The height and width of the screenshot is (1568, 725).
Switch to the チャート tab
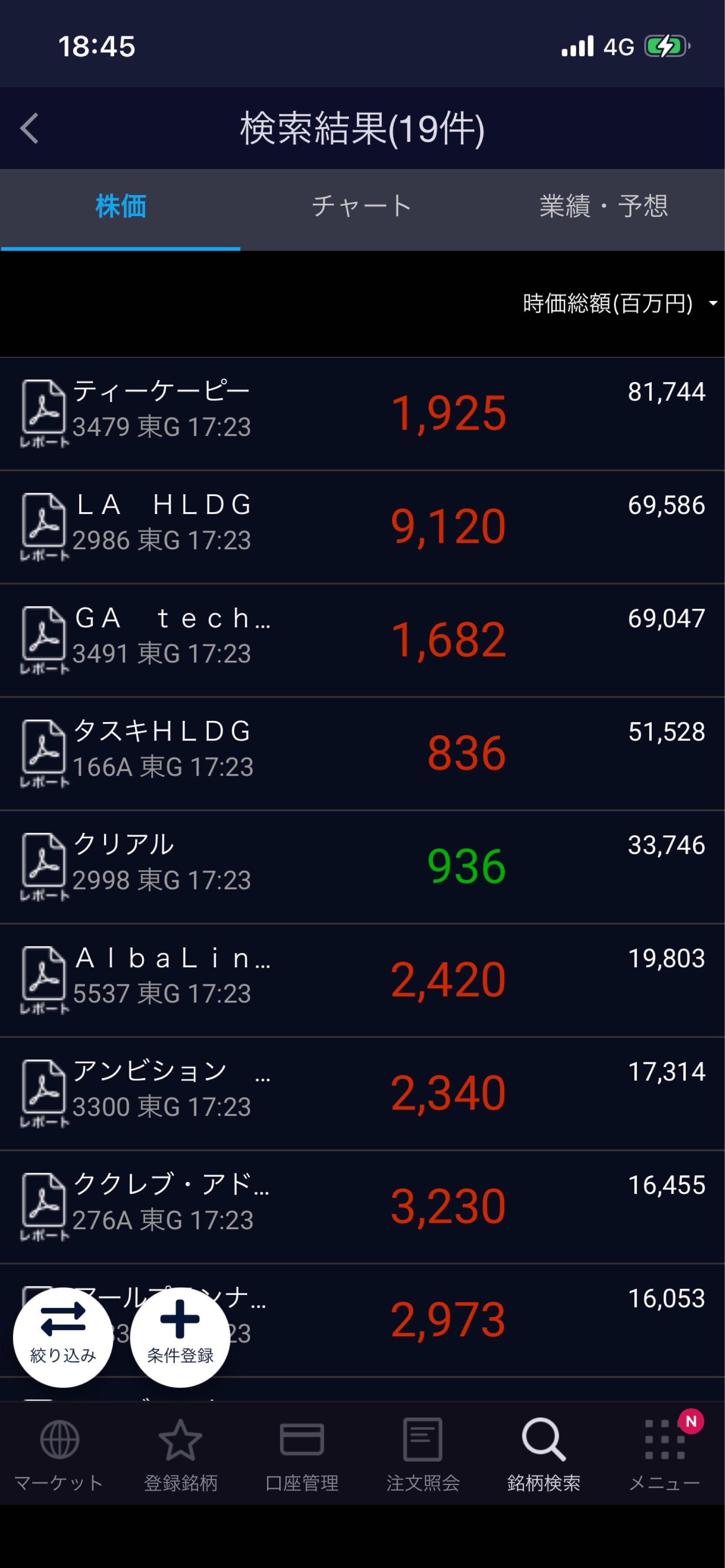[x=362, y=206]
